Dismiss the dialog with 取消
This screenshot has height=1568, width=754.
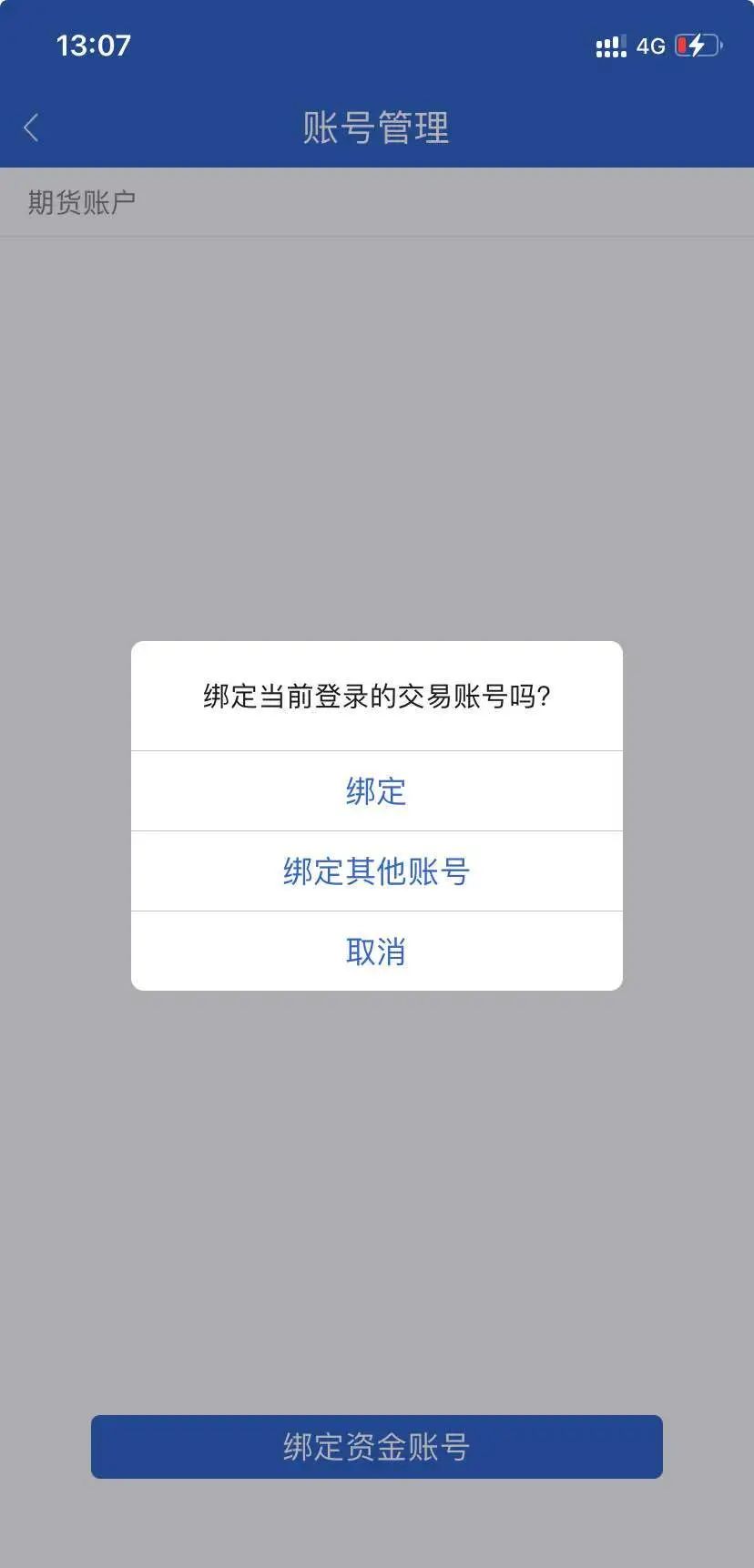pyautogui.click(x=376, y=951)
